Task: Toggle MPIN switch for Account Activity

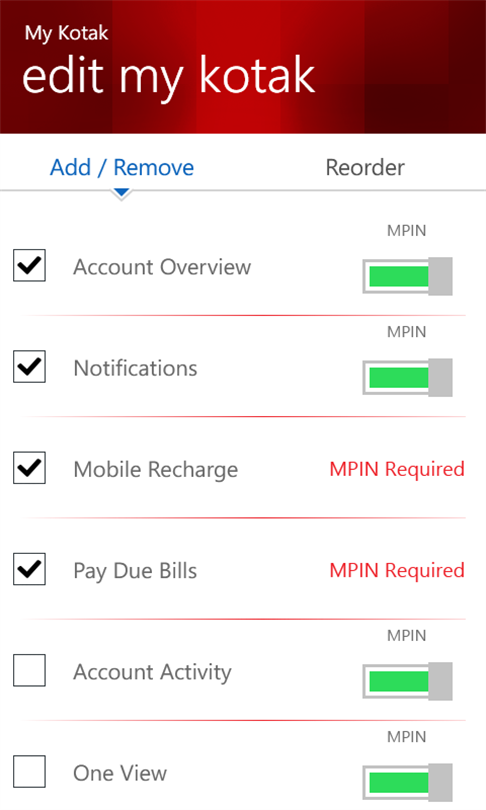Action: [407, 681]
